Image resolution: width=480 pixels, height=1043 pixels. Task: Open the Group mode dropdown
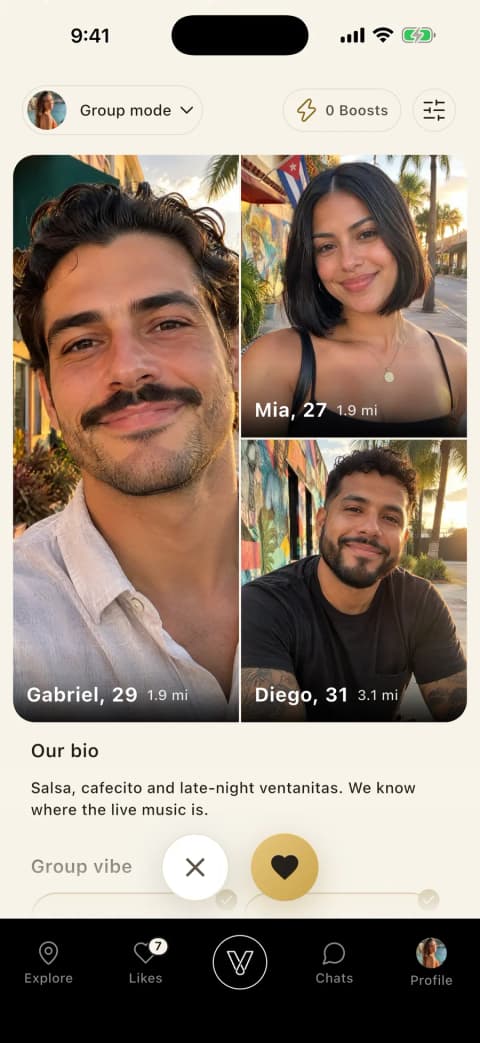click(112, 110)
